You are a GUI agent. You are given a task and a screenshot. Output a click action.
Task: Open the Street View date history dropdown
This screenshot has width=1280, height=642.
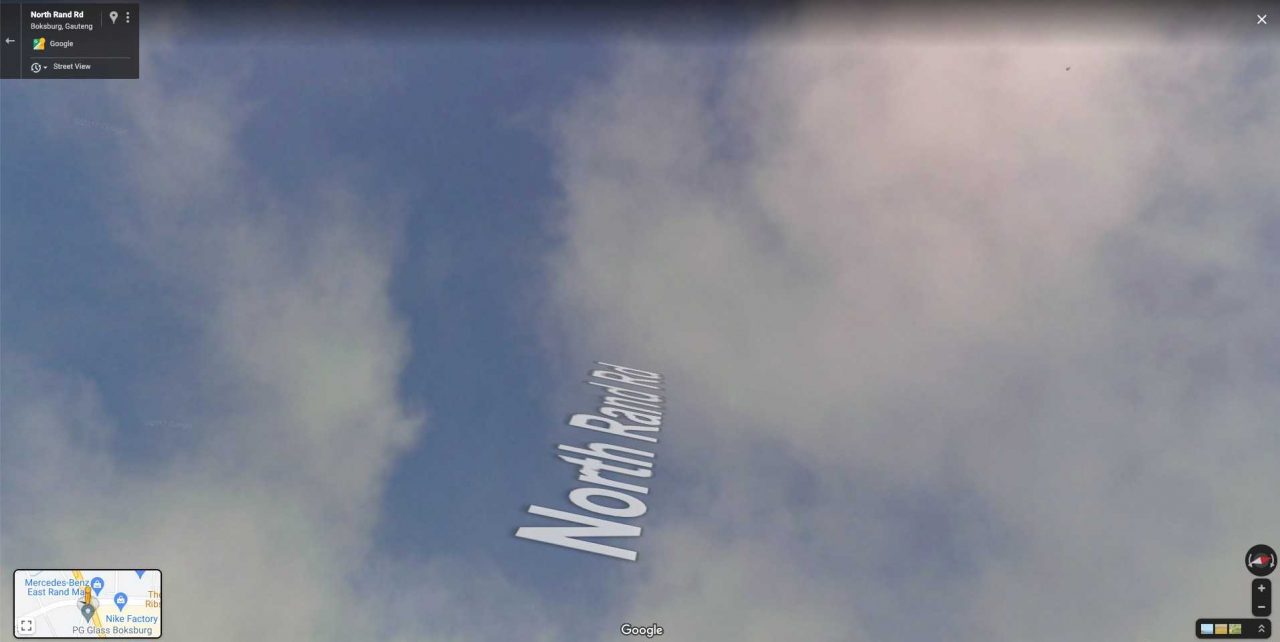tap(39, 67)
